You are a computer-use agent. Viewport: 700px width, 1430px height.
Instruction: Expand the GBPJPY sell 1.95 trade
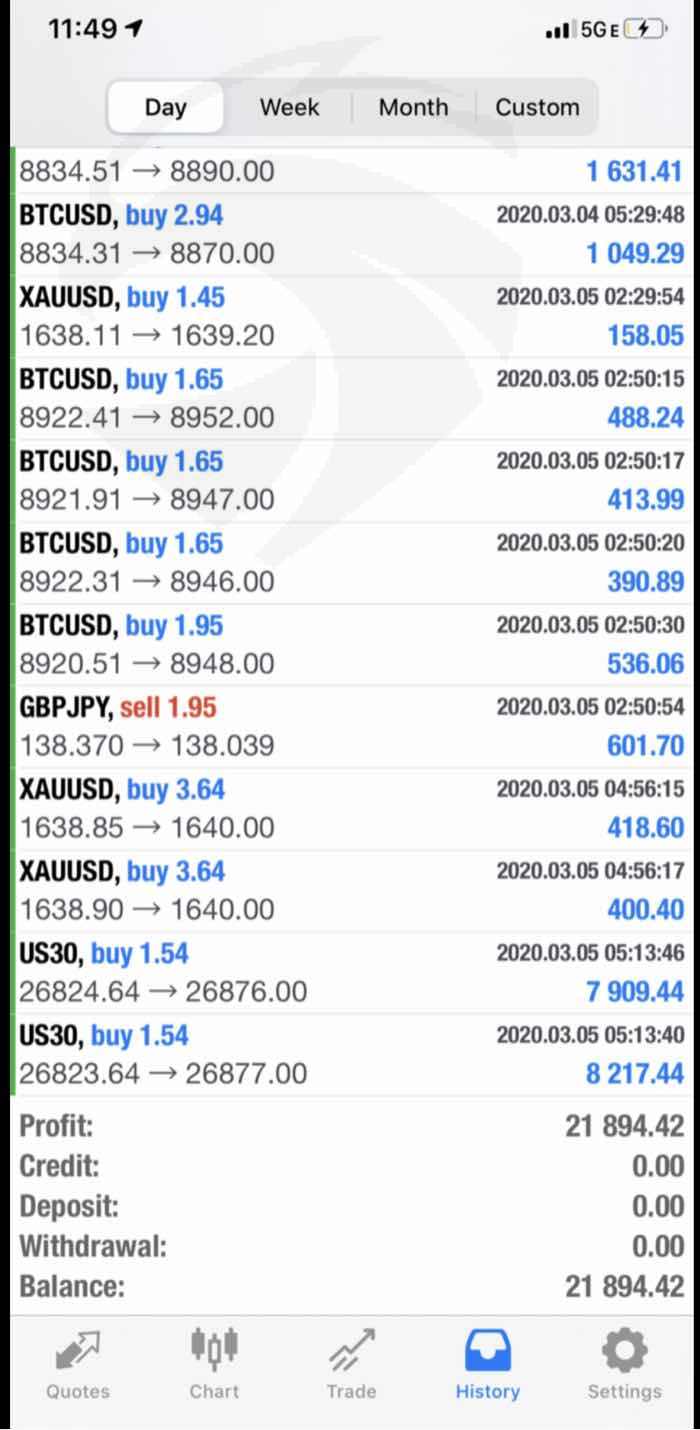[x=350, y=727]
